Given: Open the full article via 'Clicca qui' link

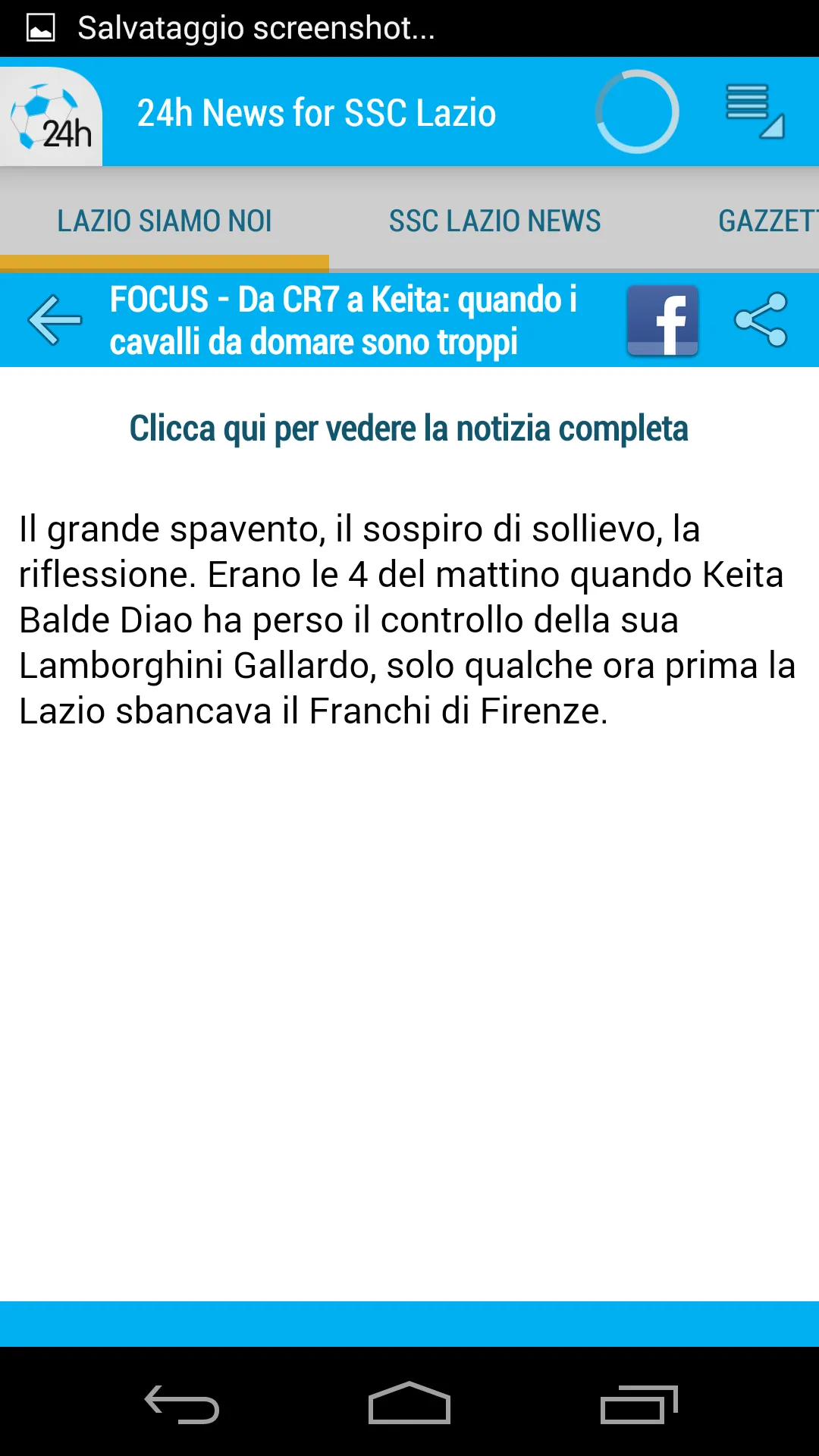Looking at the screenshot, I should (409, 428).
